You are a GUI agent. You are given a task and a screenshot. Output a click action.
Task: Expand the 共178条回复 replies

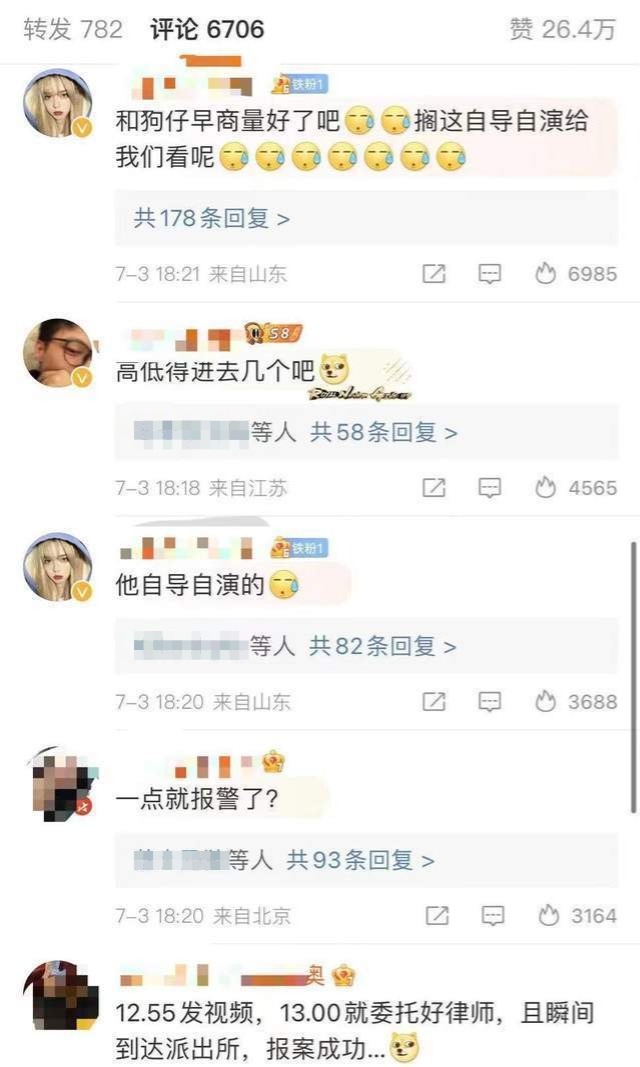(x=212, y=218)
